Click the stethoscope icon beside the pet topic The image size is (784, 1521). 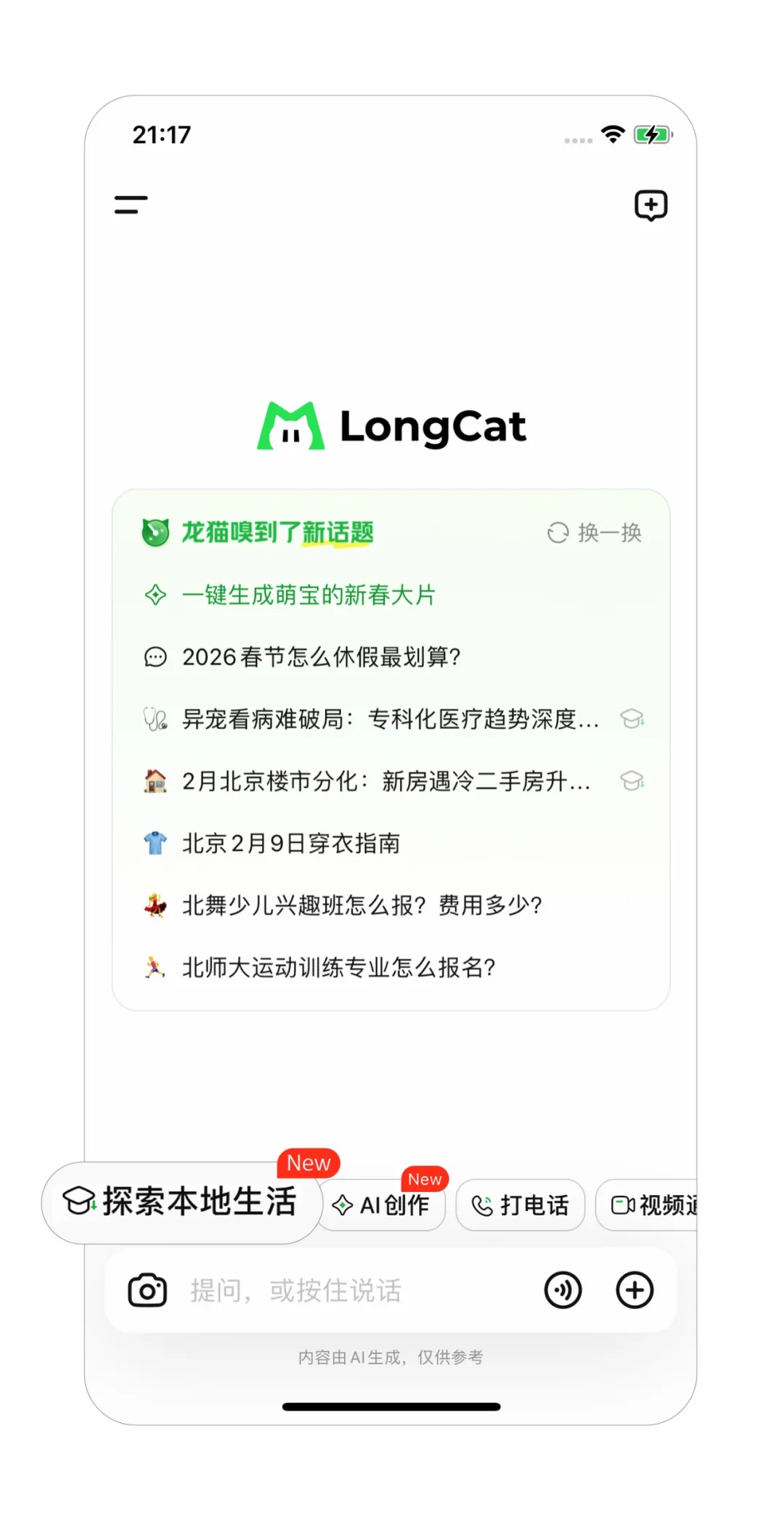(x=153, y=719)
